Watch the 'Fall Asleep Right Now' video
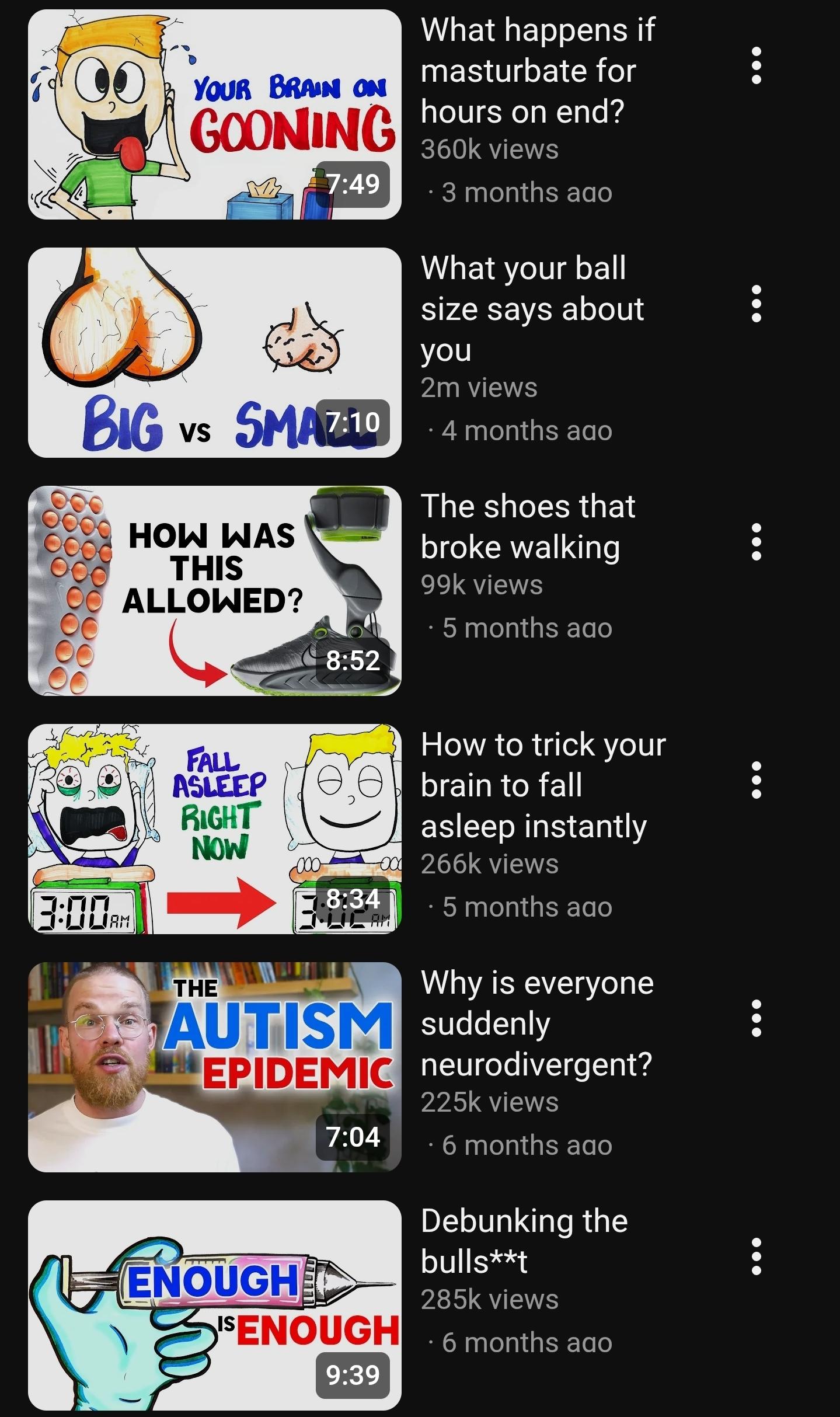The width and height of the screenshot is (840, 1417). (214, 829)
